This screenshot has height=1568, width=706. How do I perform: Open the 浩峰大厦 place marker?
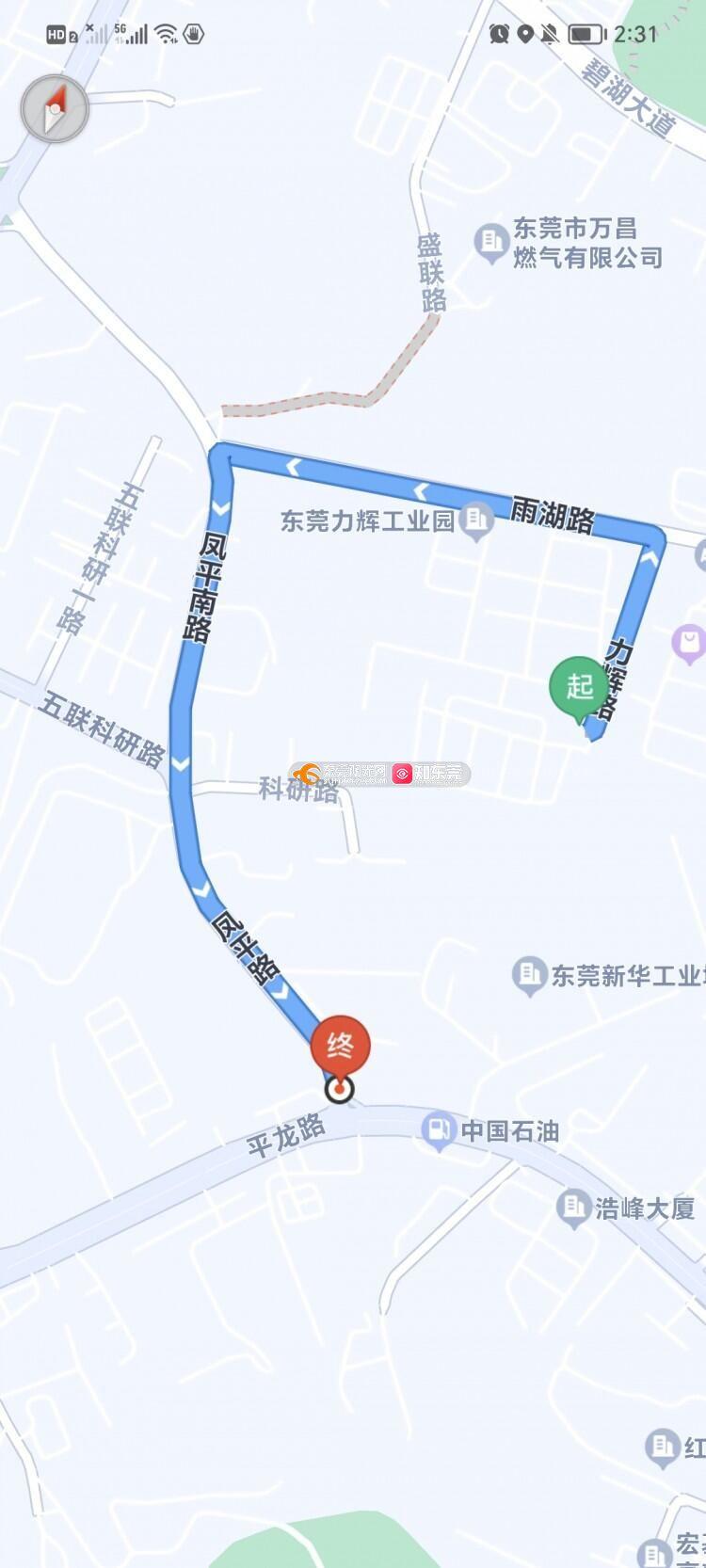click(x=572, y=1208)
